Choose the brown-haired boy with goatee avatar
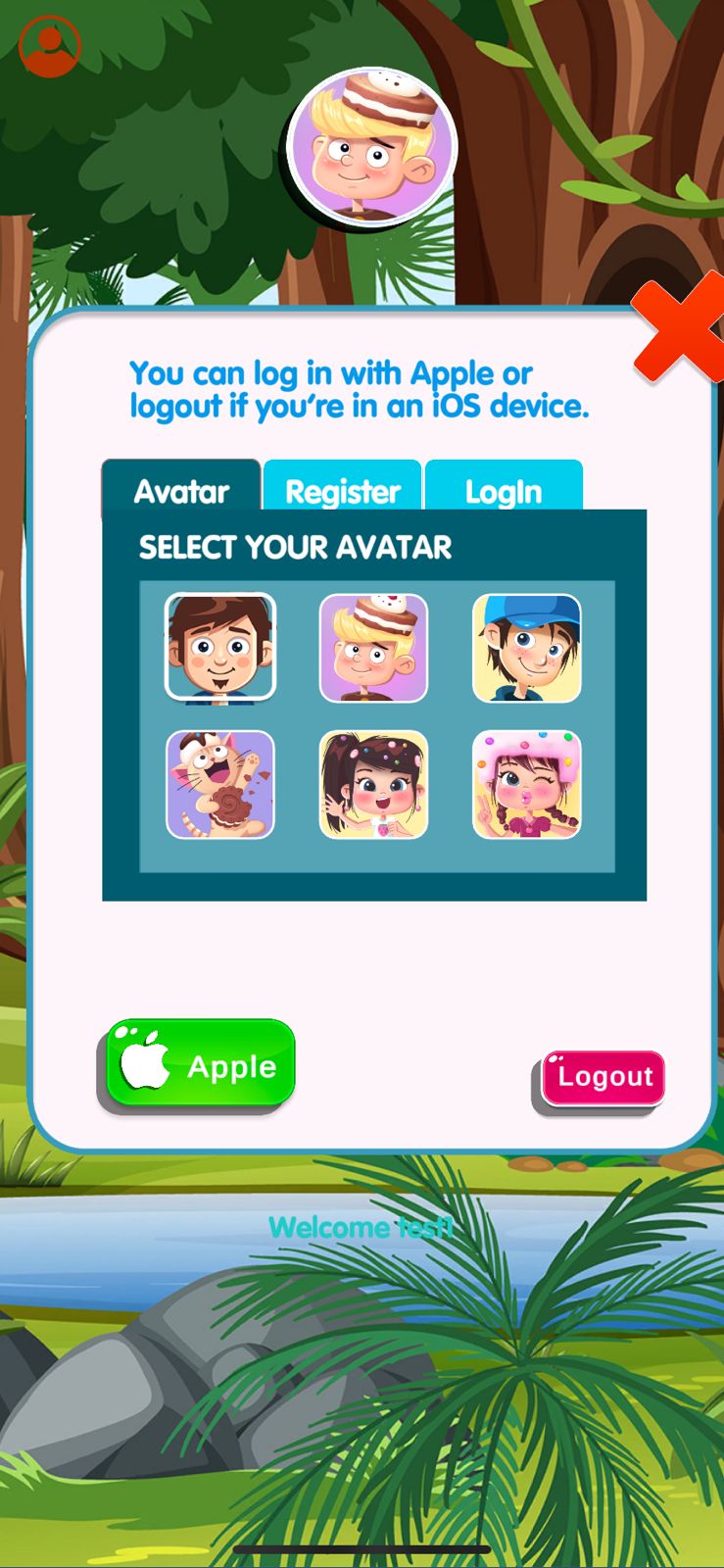This screenshot has height=1568, width=724. 220,648
